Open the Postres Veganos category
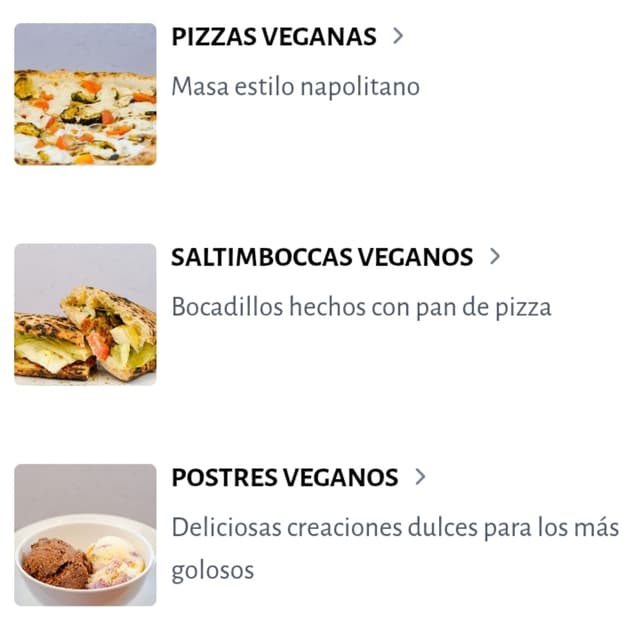 tap(285, 477)
